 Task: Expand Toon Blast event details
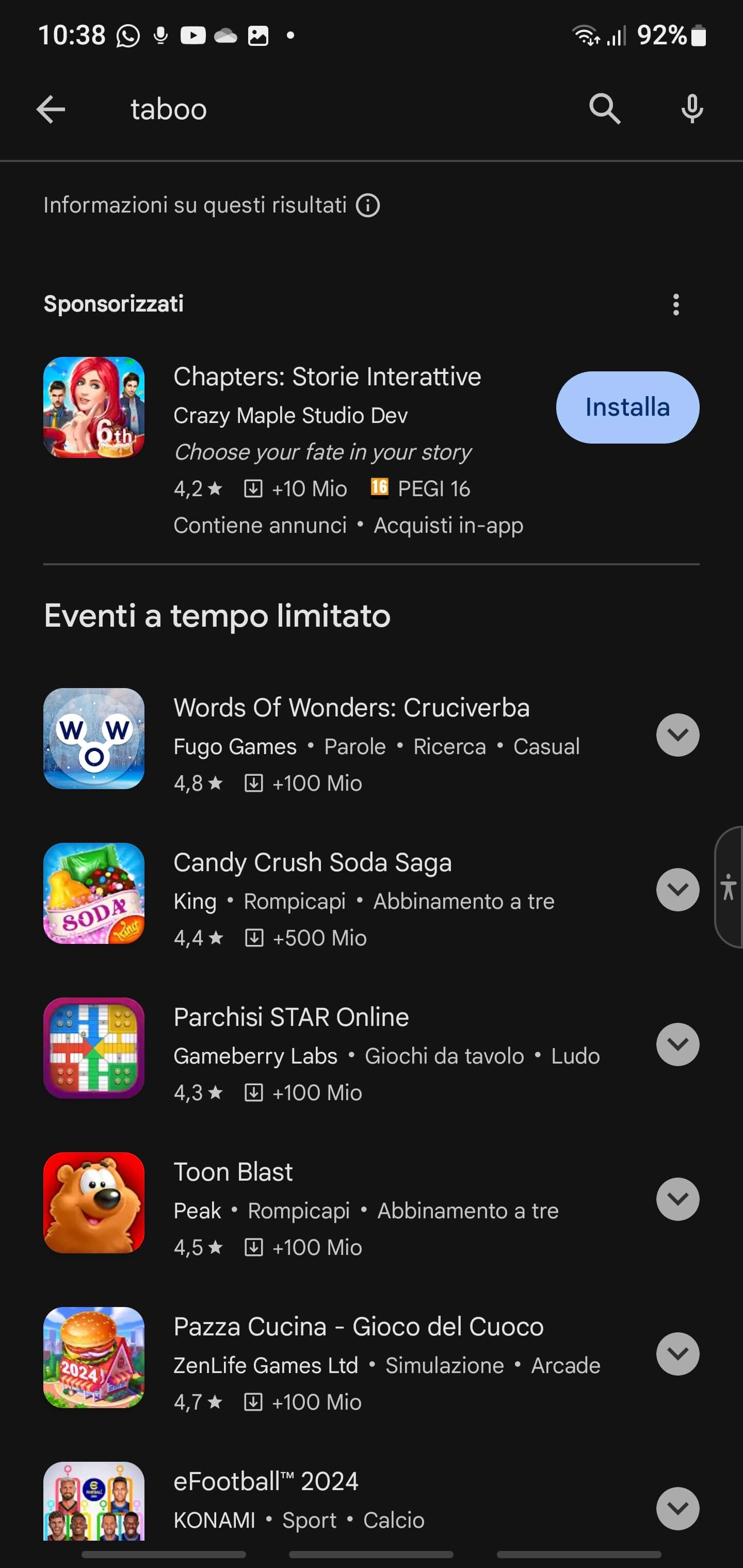pyautogui.click(x=677, y=1199)
